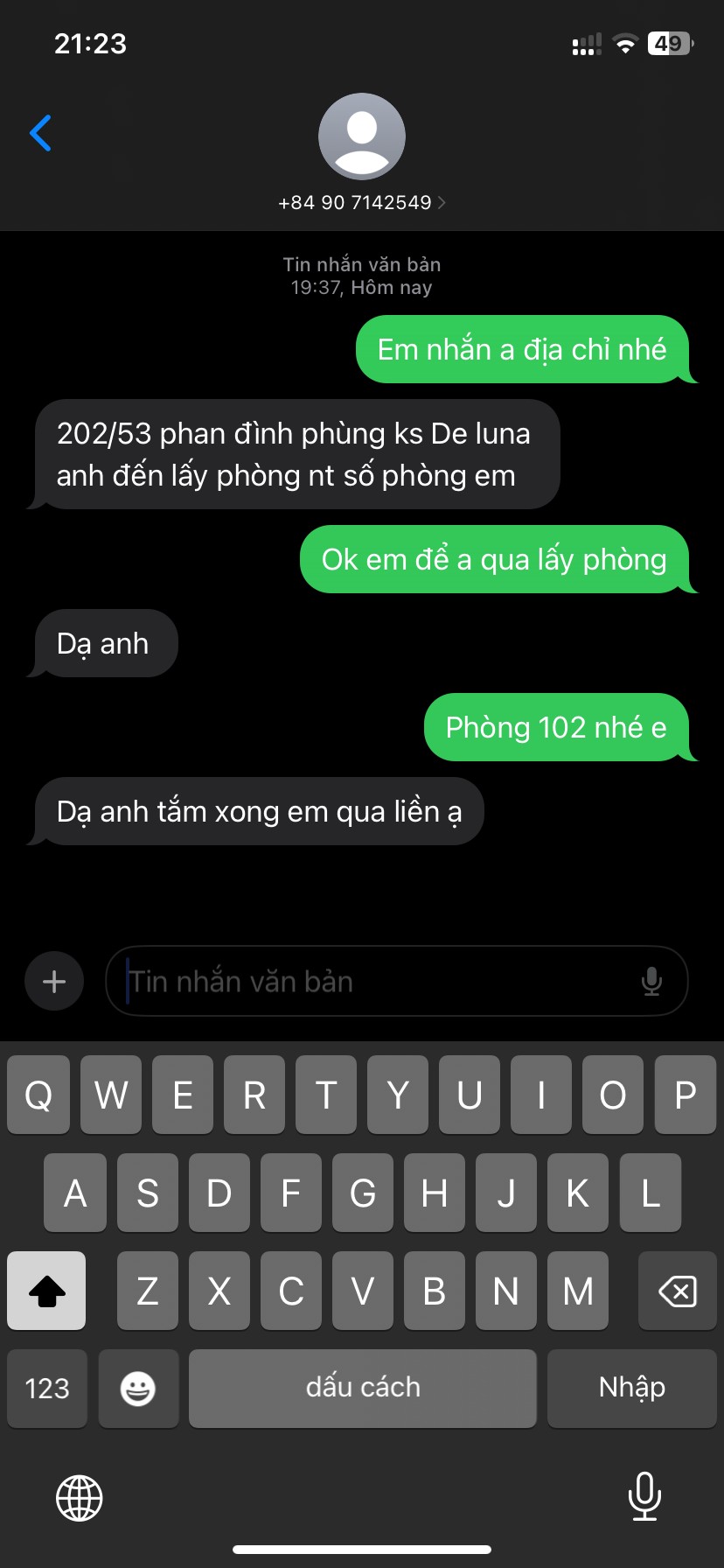
Task: Tap the shift key on the keyboard
Action: pos(46,1291)
